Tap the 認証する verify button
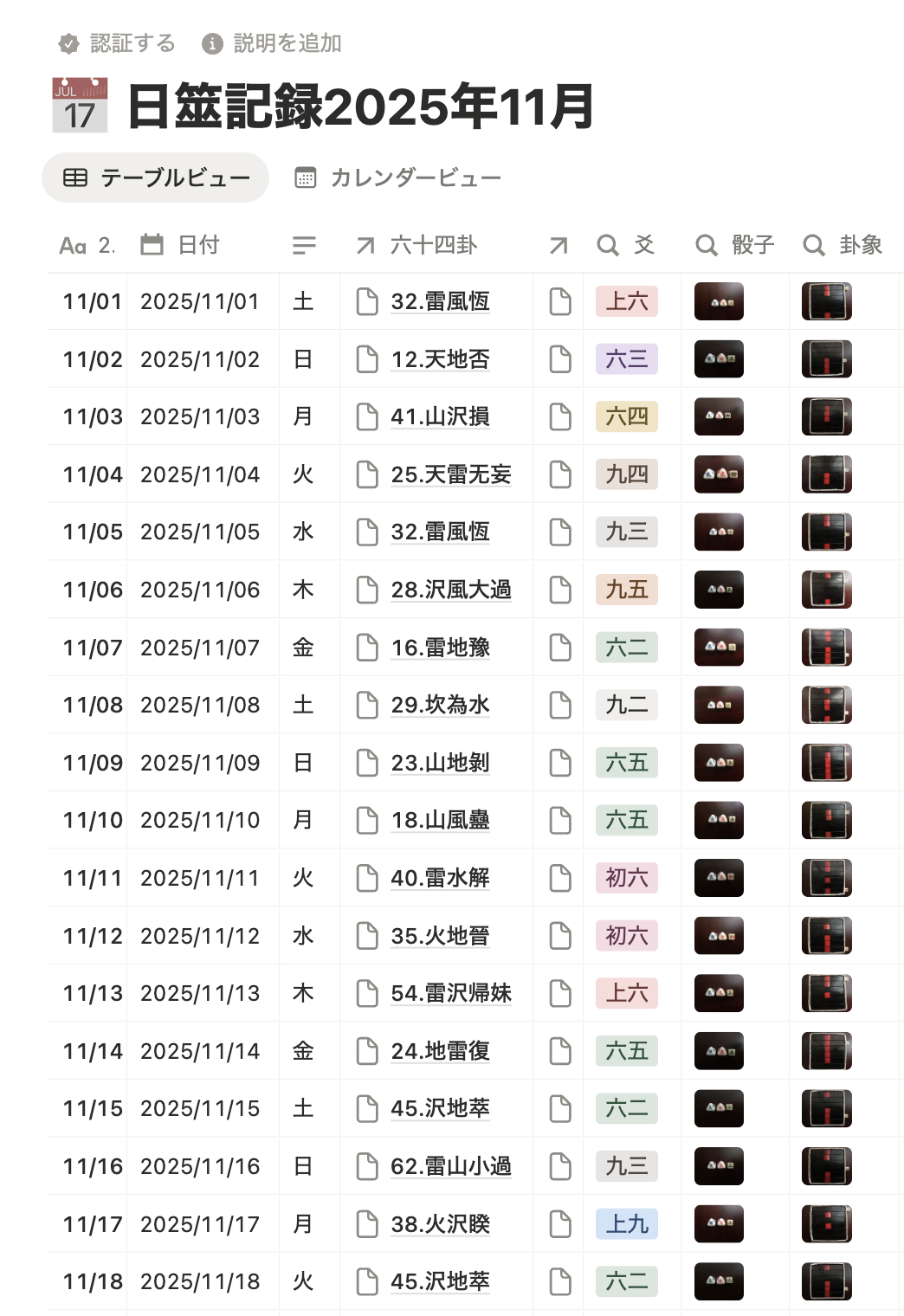 (117, 43)
